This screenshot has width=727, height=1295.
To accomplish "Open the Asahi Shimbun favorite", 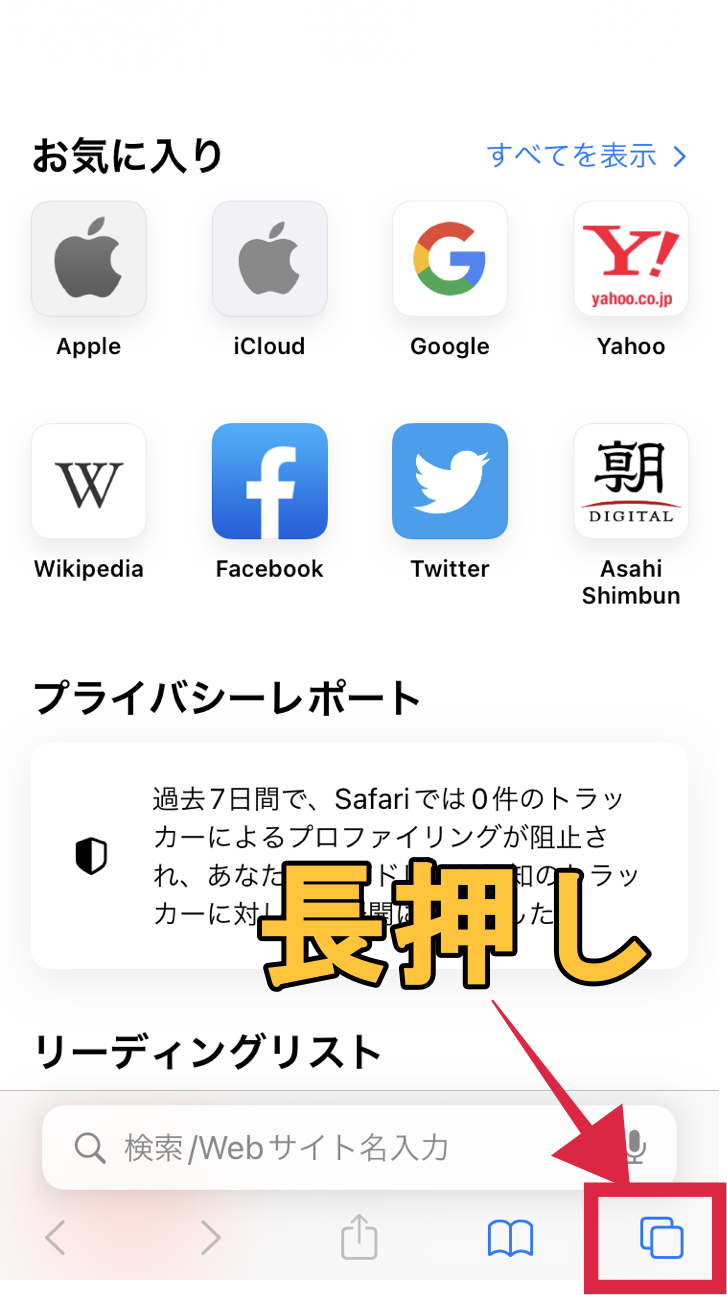I will [631, 481].
